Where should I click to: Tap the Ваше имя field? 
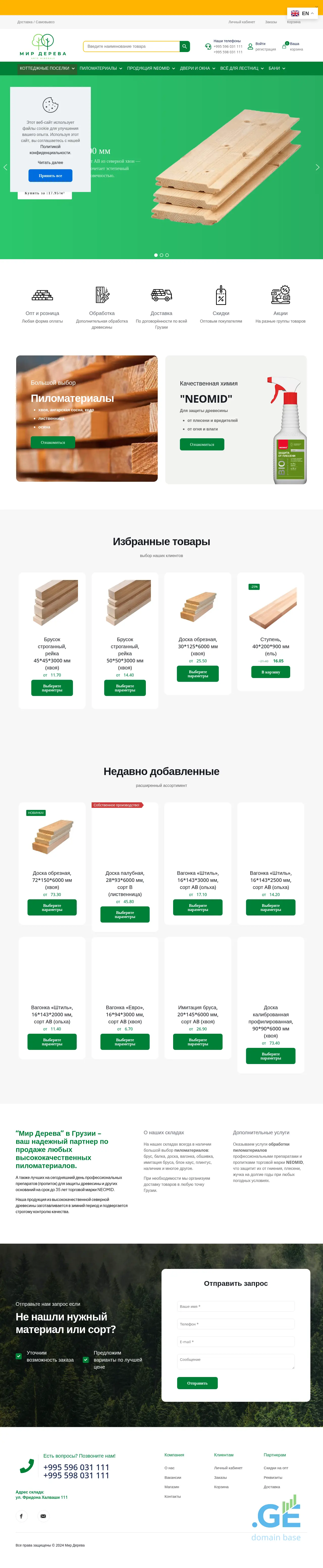pos(235,1306)
